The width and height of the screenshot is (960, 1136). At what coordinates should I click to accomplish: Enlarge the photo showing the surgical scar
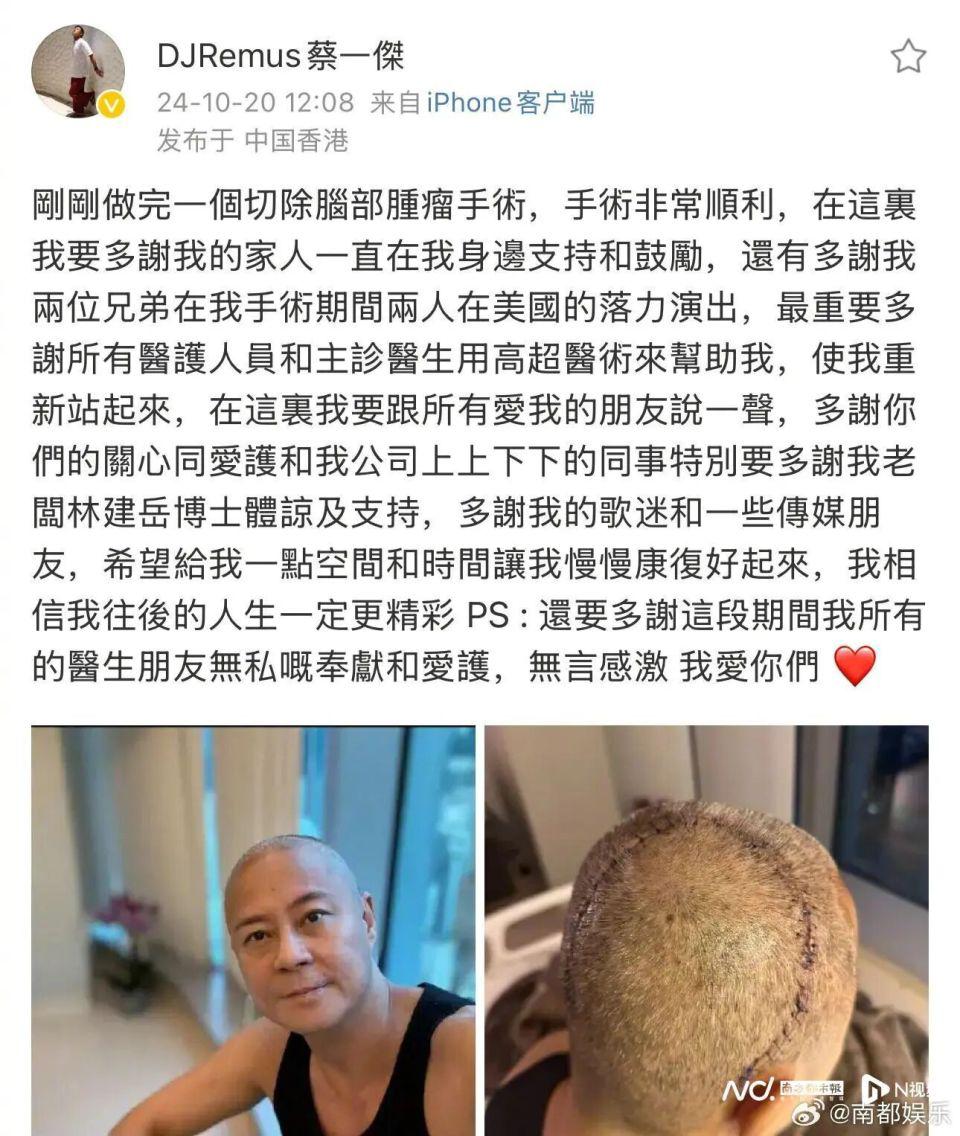(706, 930)
